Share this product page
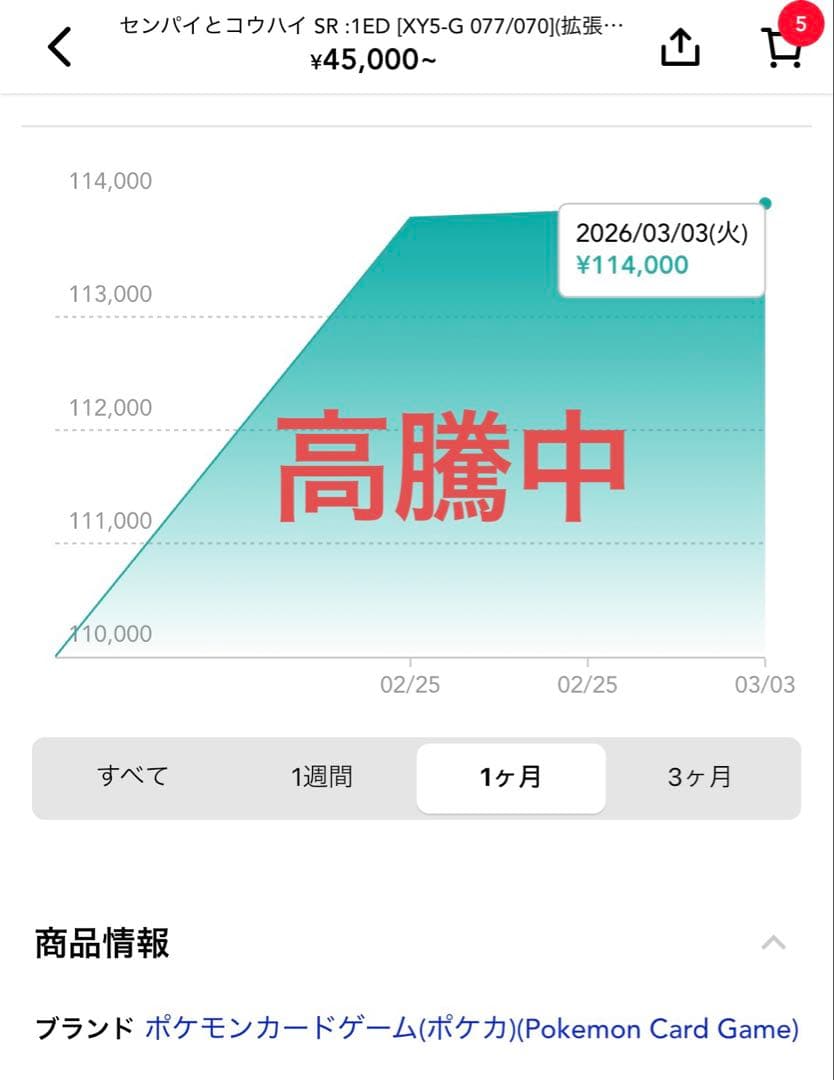 pos(680,47)
